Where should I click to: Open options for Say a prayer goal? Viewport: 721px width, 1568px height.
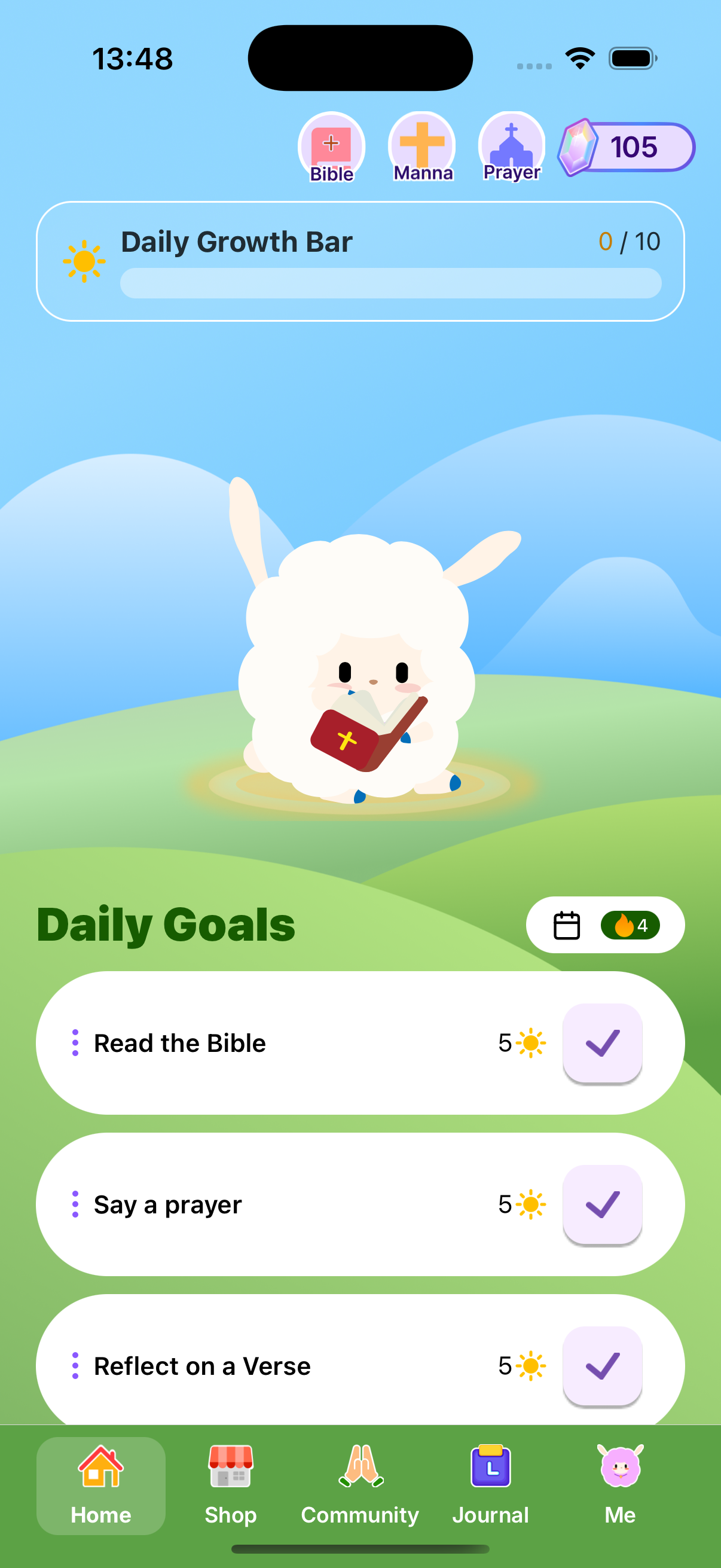point(74,1203)
